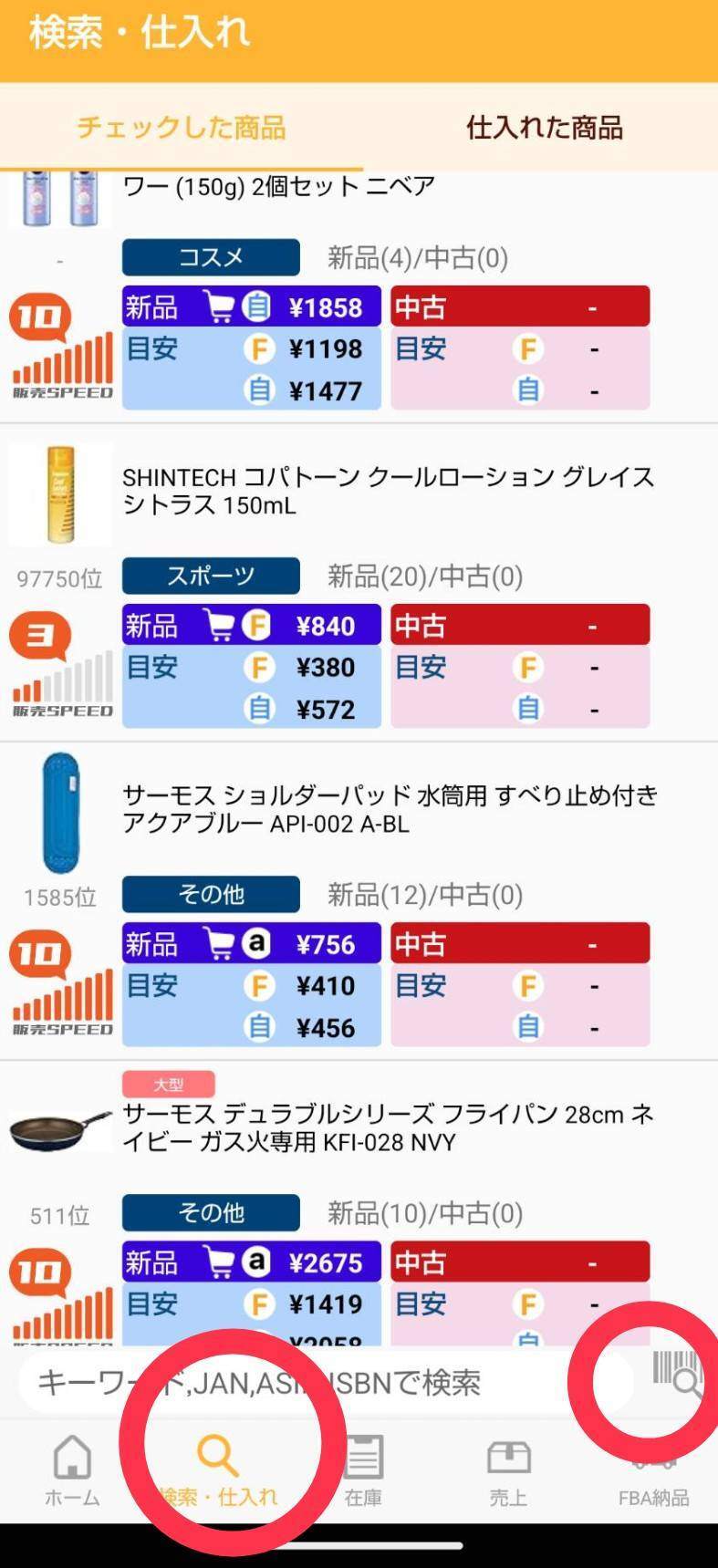Viewport: 718px width, 1568px height.
Task: Open the サーモス デュラブルシリーズ フライパン item
Action: pyautogui.click(x=388, y=1127)
